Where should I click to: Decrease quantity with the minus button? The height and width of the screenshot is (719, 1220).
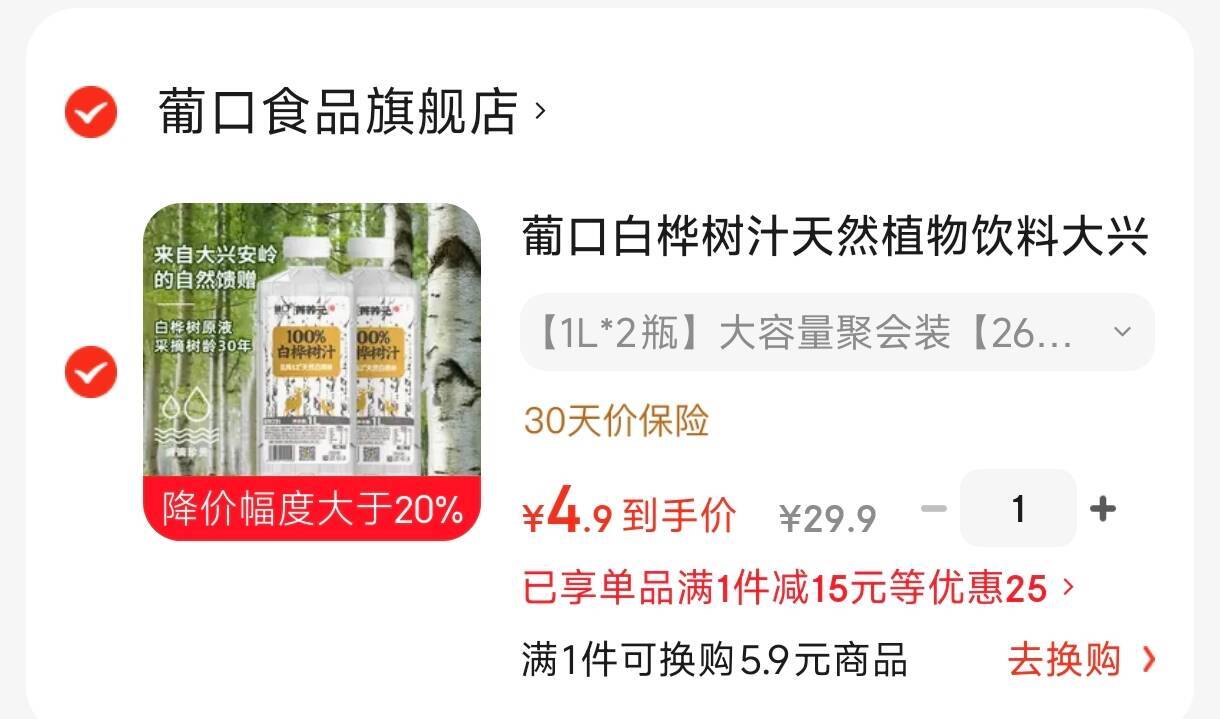coord(933,509)
